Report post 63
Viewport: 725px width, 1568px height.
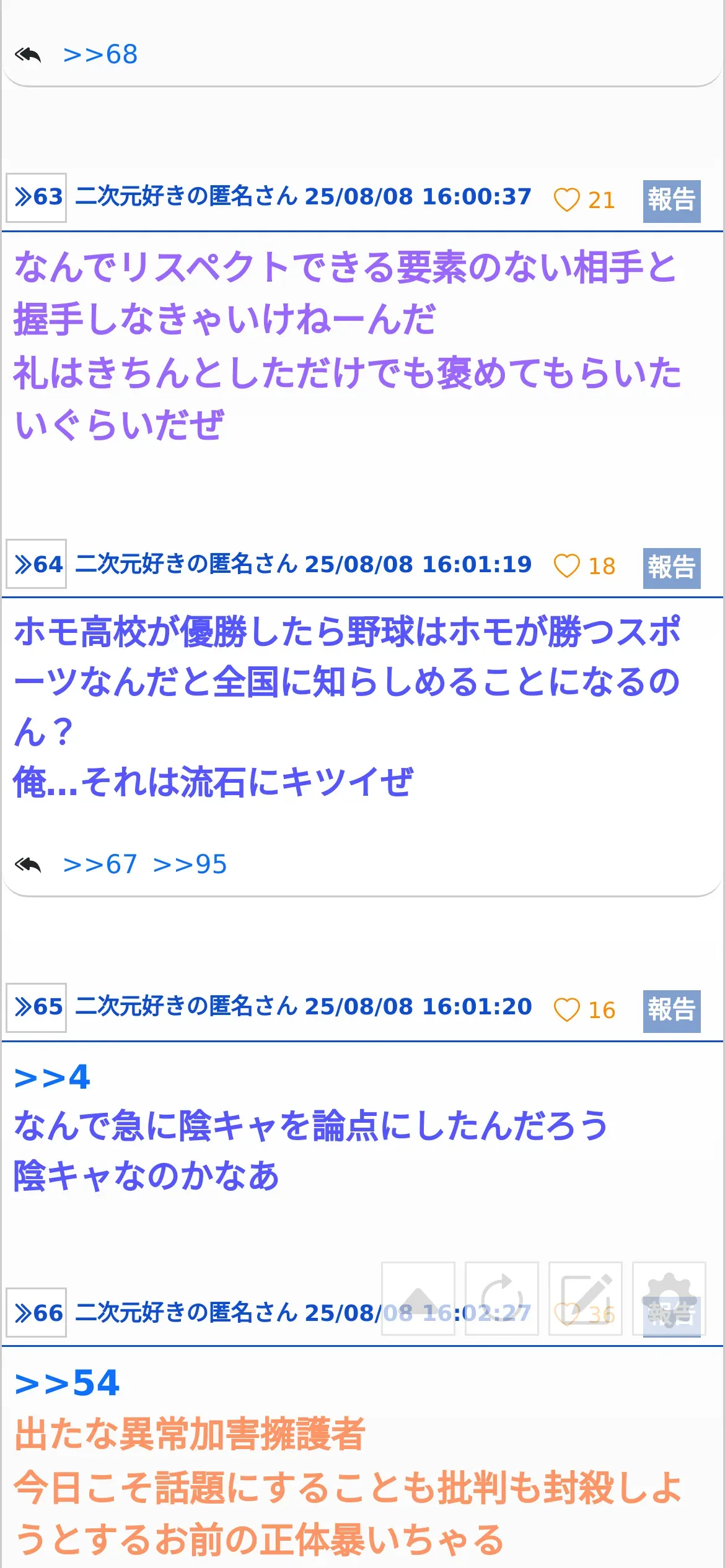[x=672, y=201]
